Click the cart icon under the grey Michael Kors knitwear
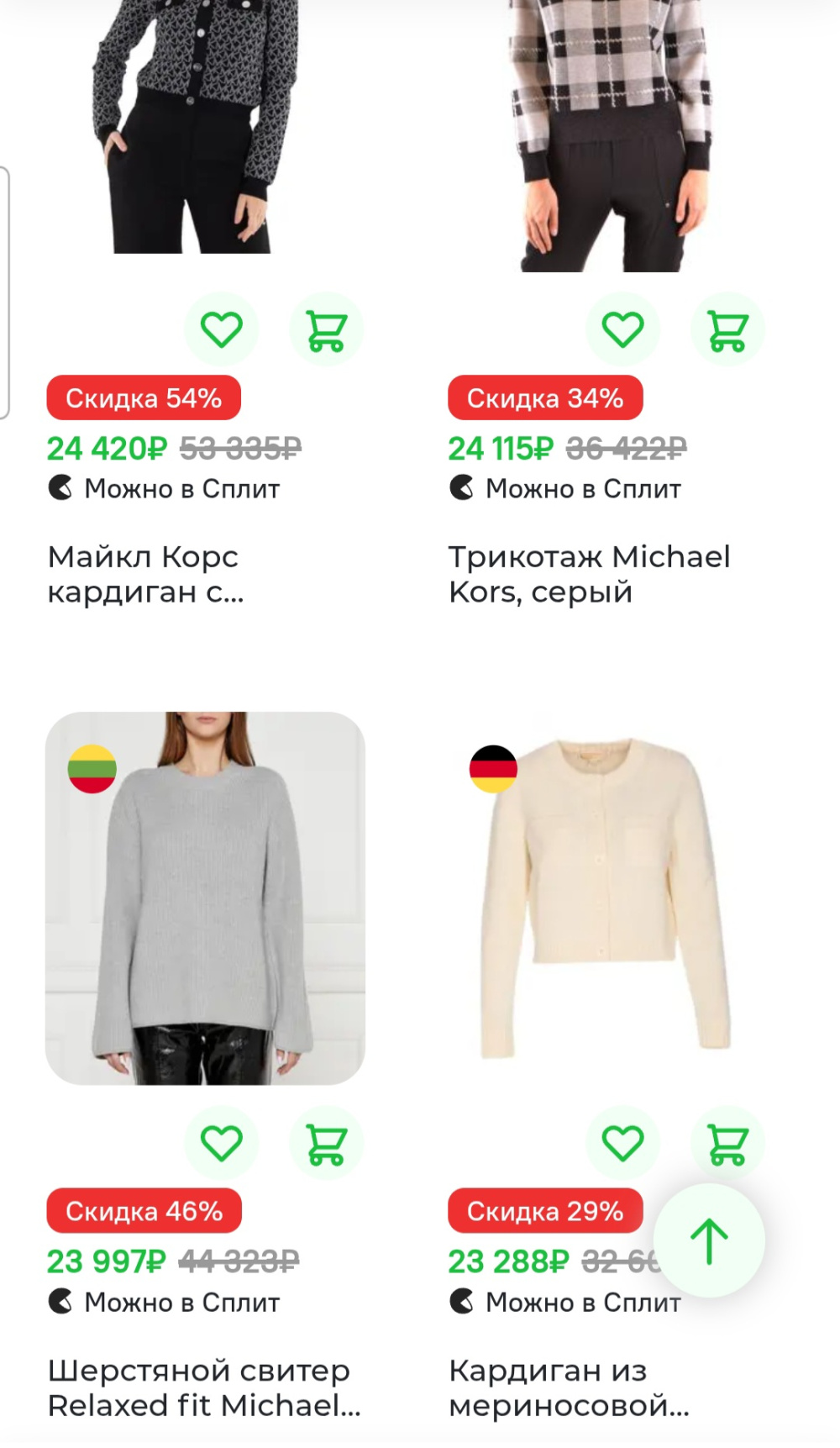Image resolution: width=840 pixels, height=1448 pixels. click(x=728, y=329)
